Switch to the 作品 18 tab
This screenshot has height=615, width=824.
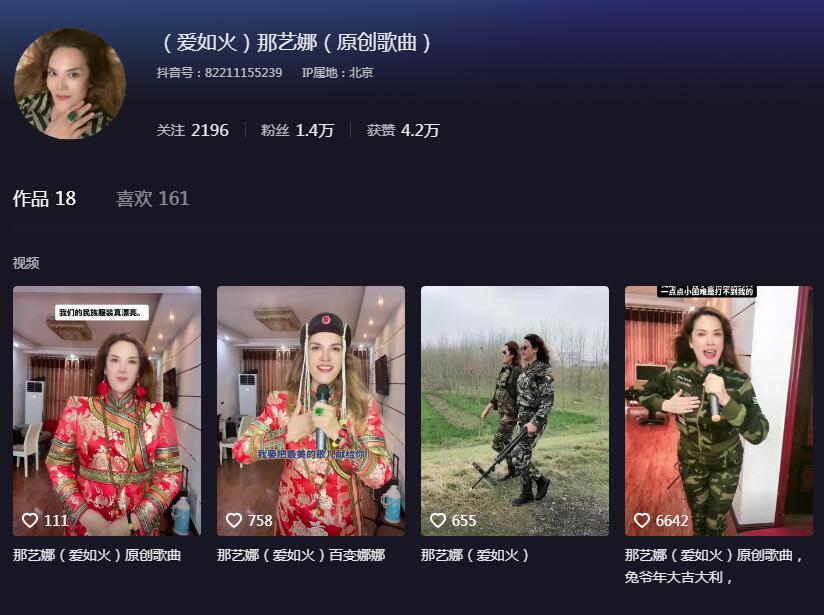coord(44,198)
